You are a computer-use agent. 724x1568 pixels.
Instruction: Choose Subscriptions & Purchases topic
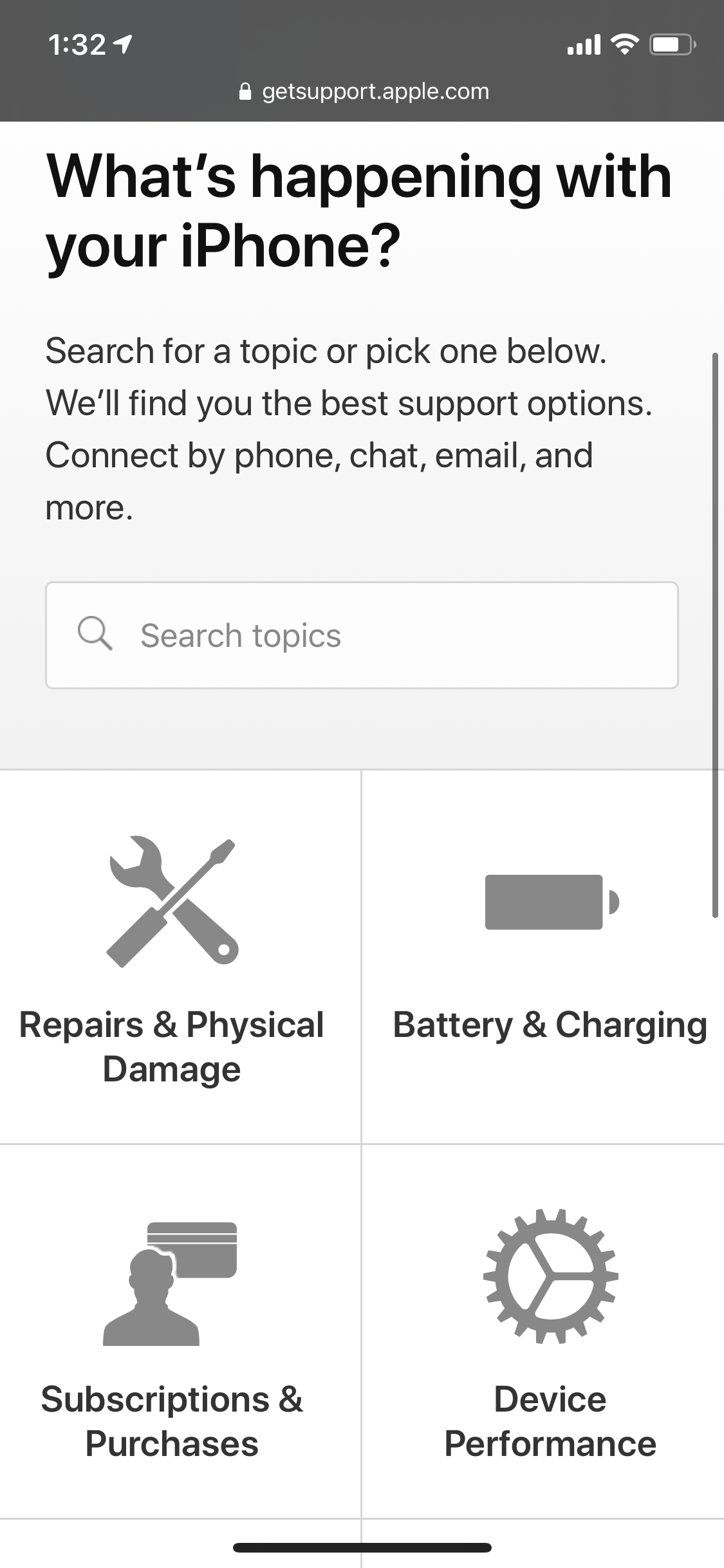[x=172, y=1332]
